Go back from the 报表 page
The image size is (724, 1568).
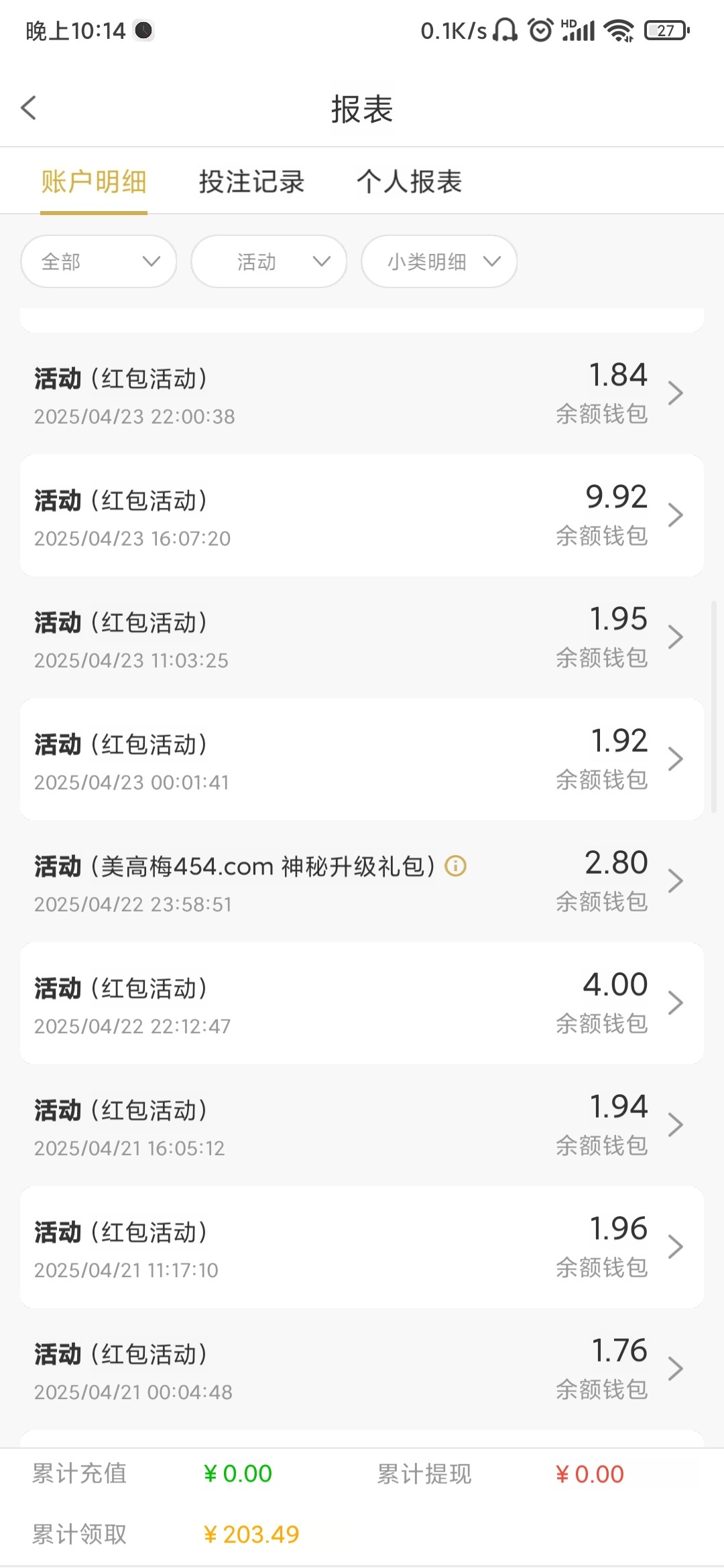pyautogui.click(x=29, y=108)
